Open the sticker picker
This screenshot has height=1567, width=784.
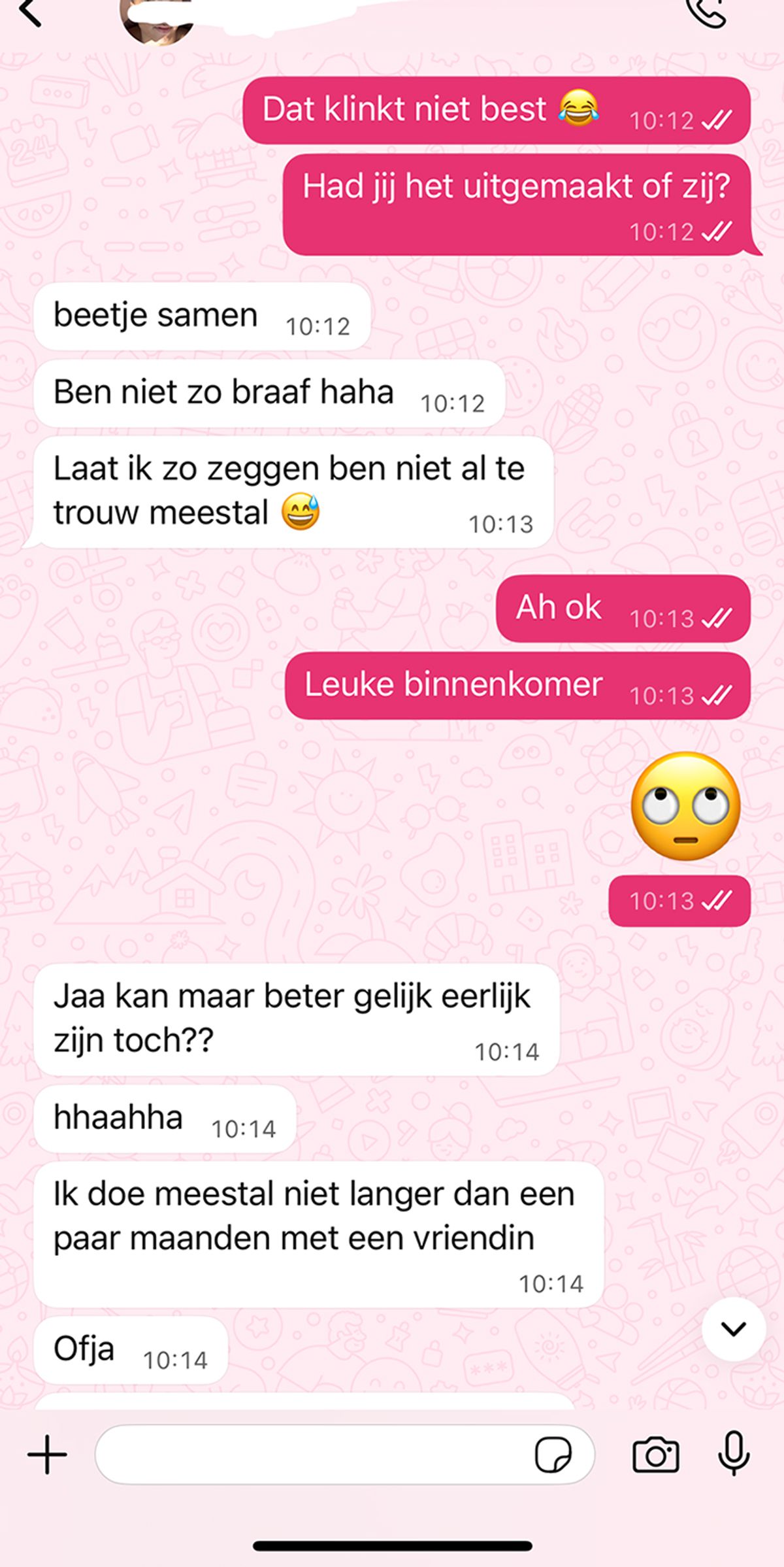pyautogui.click(x=553, y=1455)
